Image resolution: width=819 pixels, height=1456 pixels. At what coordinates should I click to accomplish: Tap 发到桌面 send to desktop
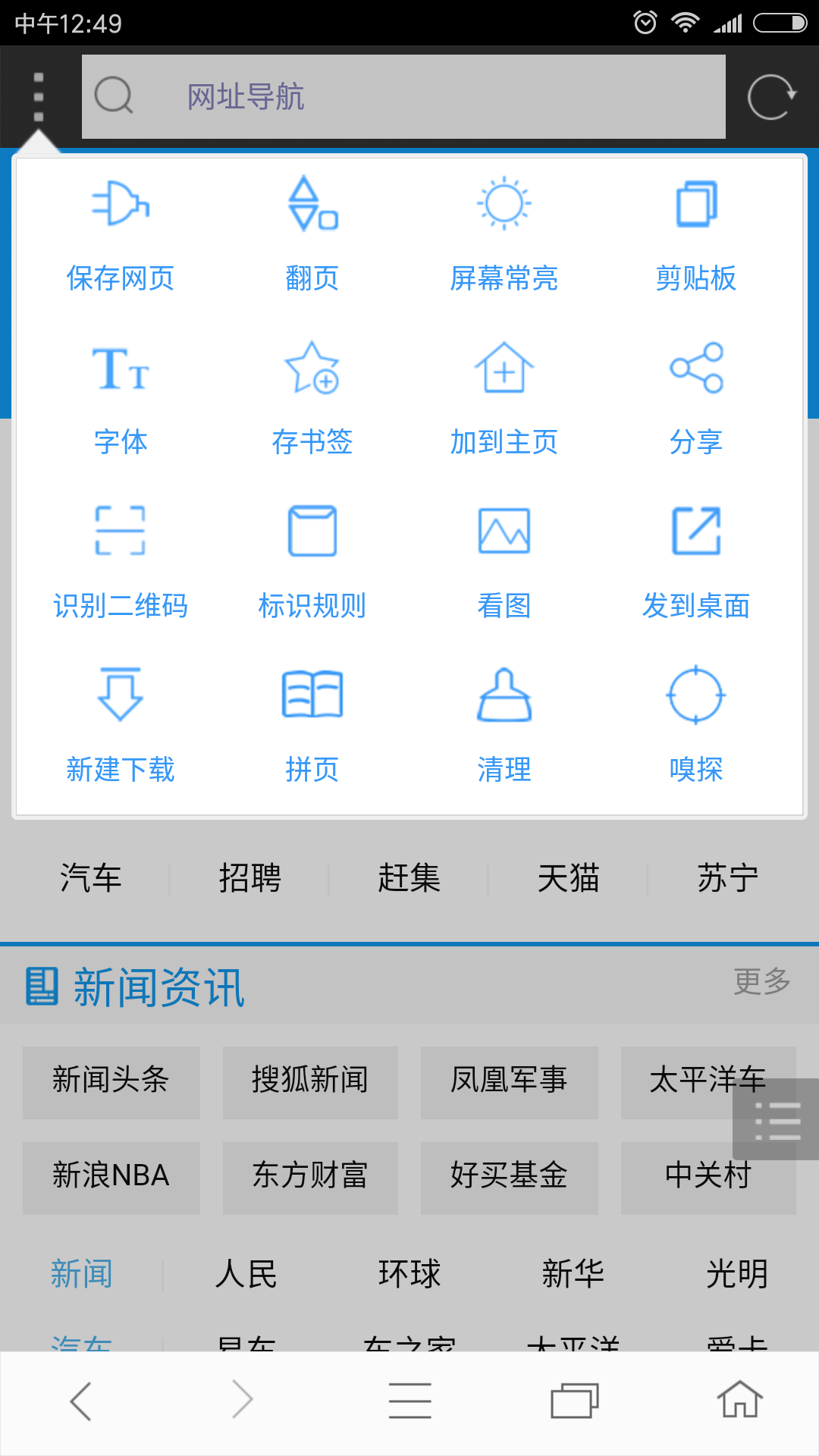pos(695,563)
